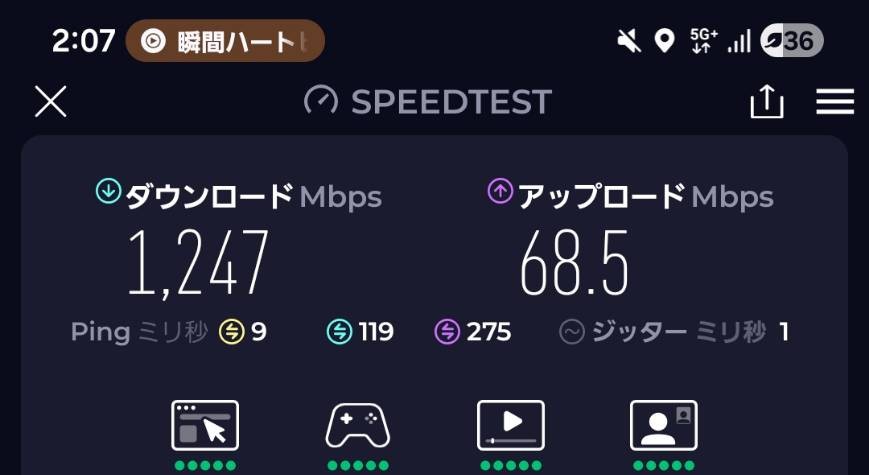Screen dimensions: 869x475
Task: Tap the video chat rating icon
Action: pyautogui.click(x=663, y=425)
